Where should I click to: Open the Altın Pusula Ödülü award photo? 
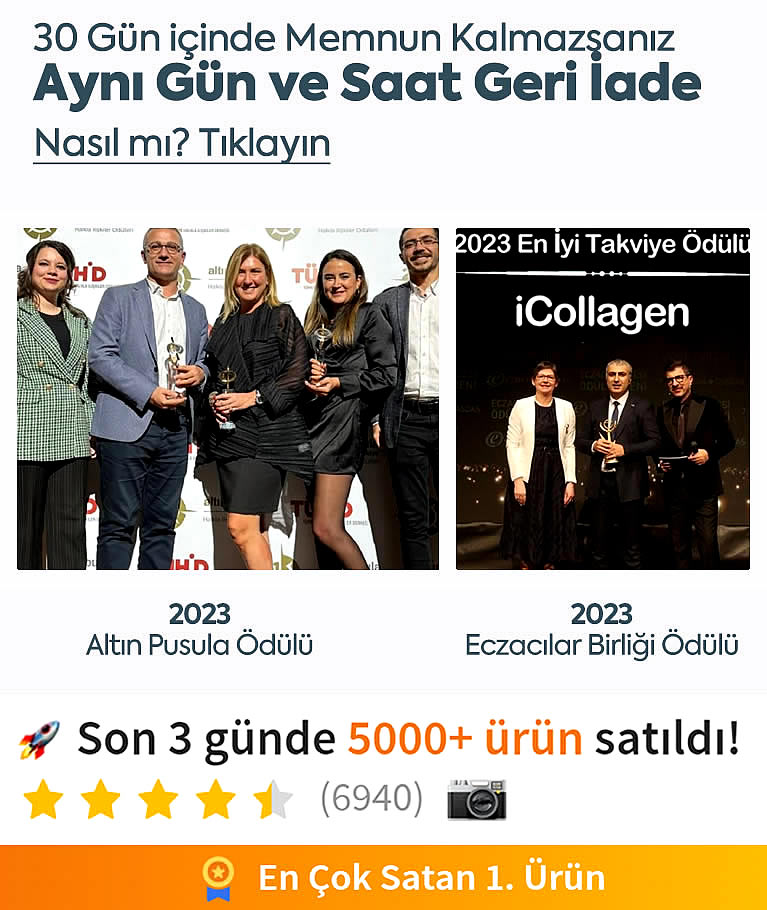[x=228, y=399]
